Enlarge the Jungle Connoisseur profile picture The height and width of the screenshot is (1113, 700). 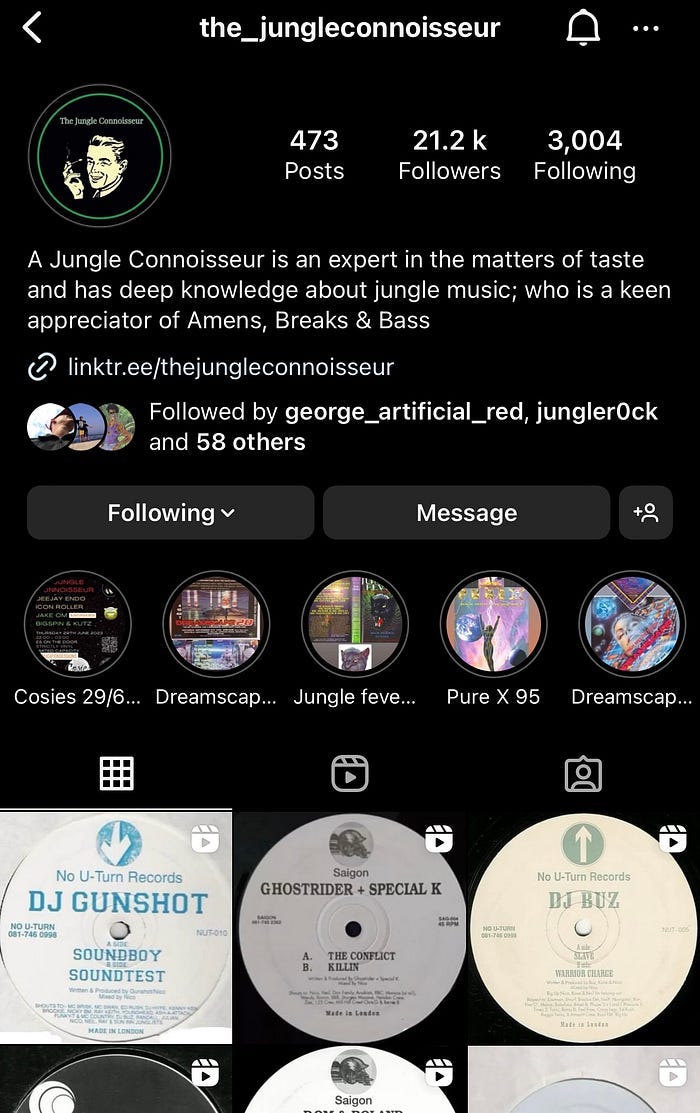tap(100, 155)
